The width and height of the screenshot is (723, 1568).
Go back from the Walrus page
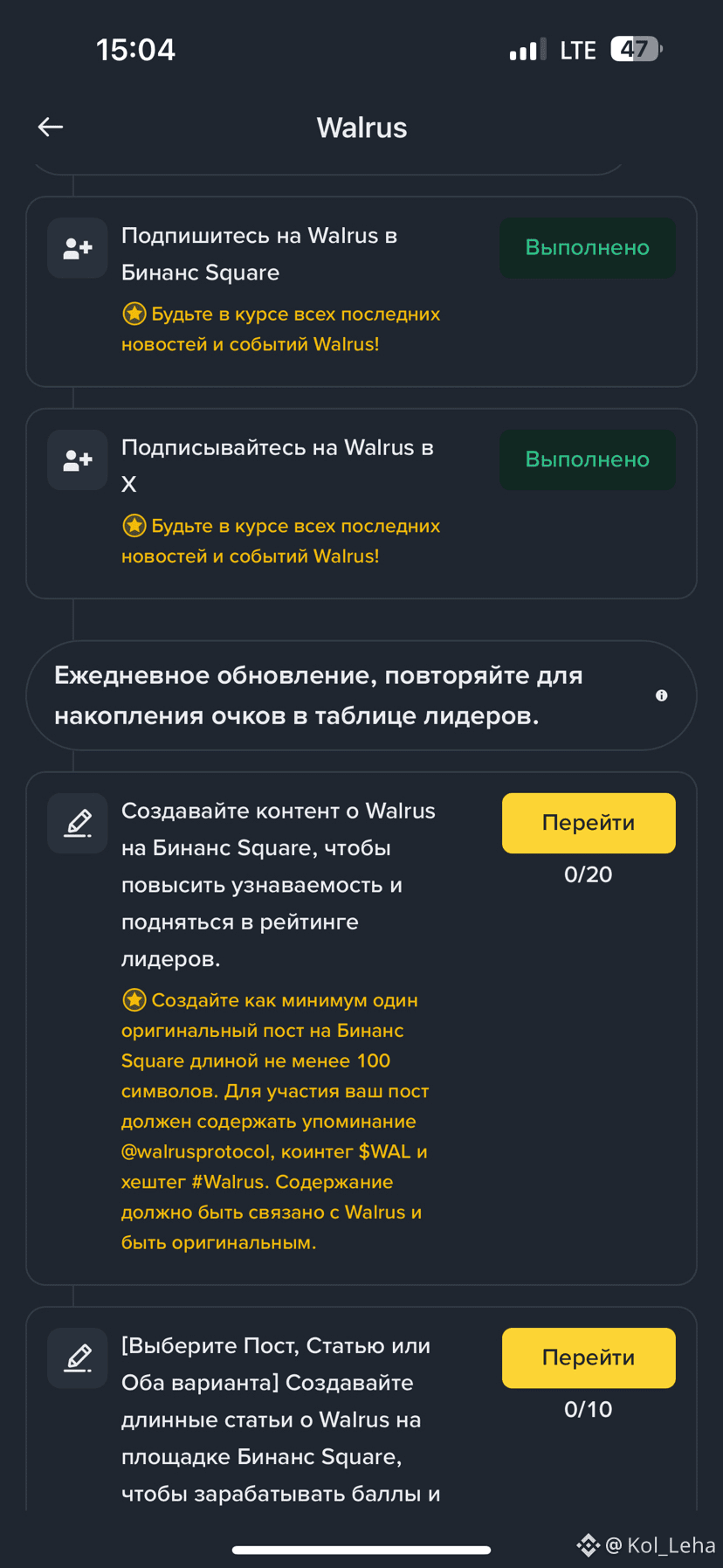[x=51, y=128]
